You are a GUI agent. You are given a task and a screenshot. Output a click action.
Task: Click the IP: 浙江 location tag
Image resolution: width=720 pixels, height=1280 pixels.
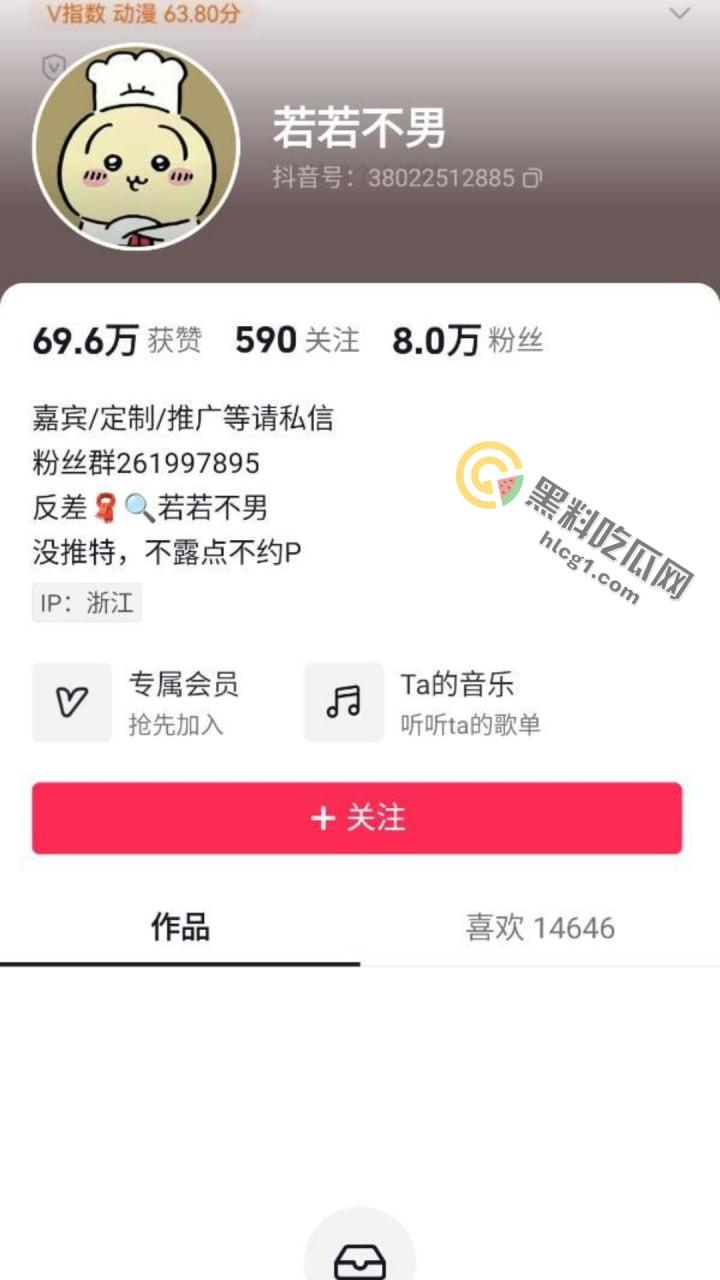(86, 603)
